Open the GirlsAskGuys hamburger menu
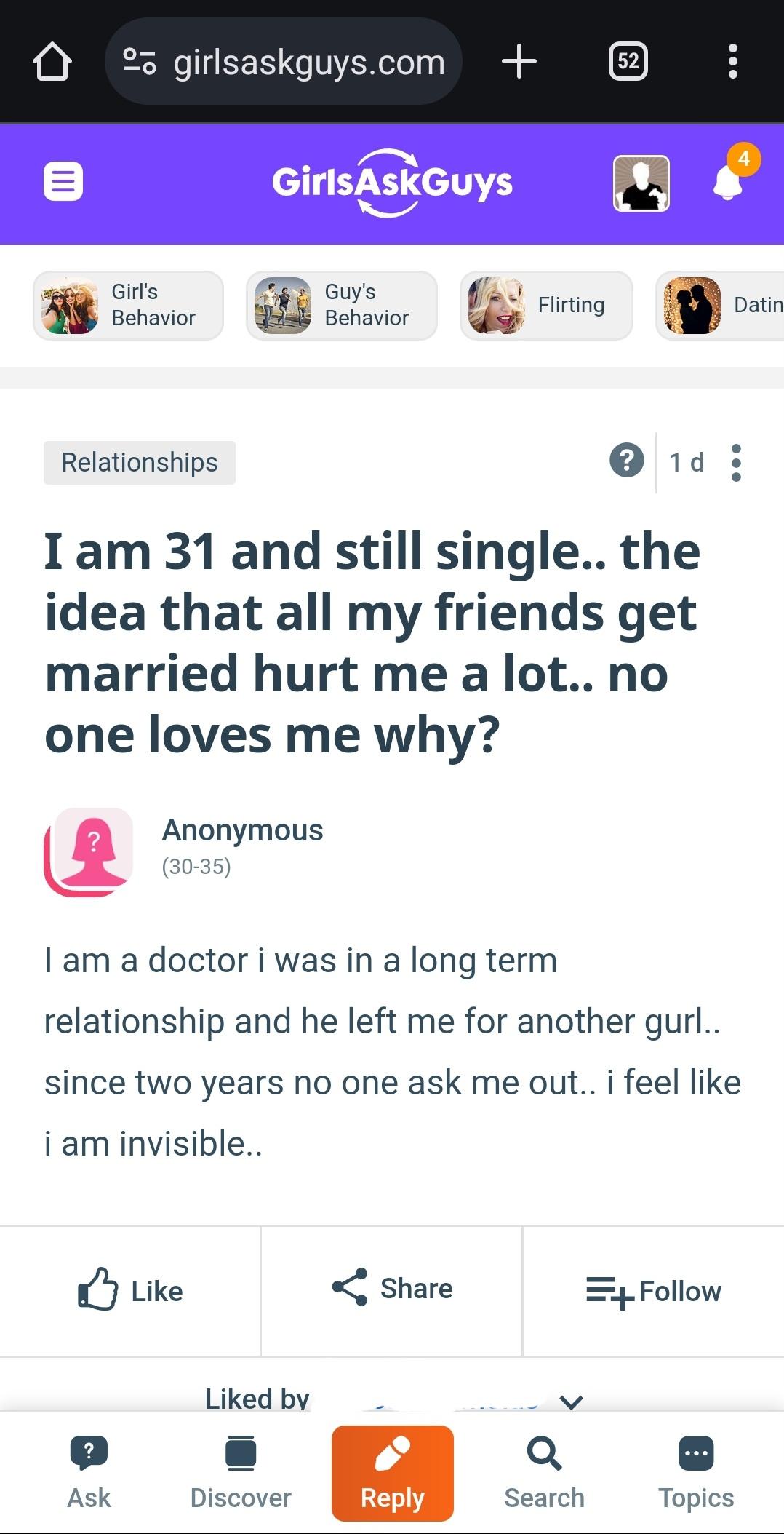 63,181
